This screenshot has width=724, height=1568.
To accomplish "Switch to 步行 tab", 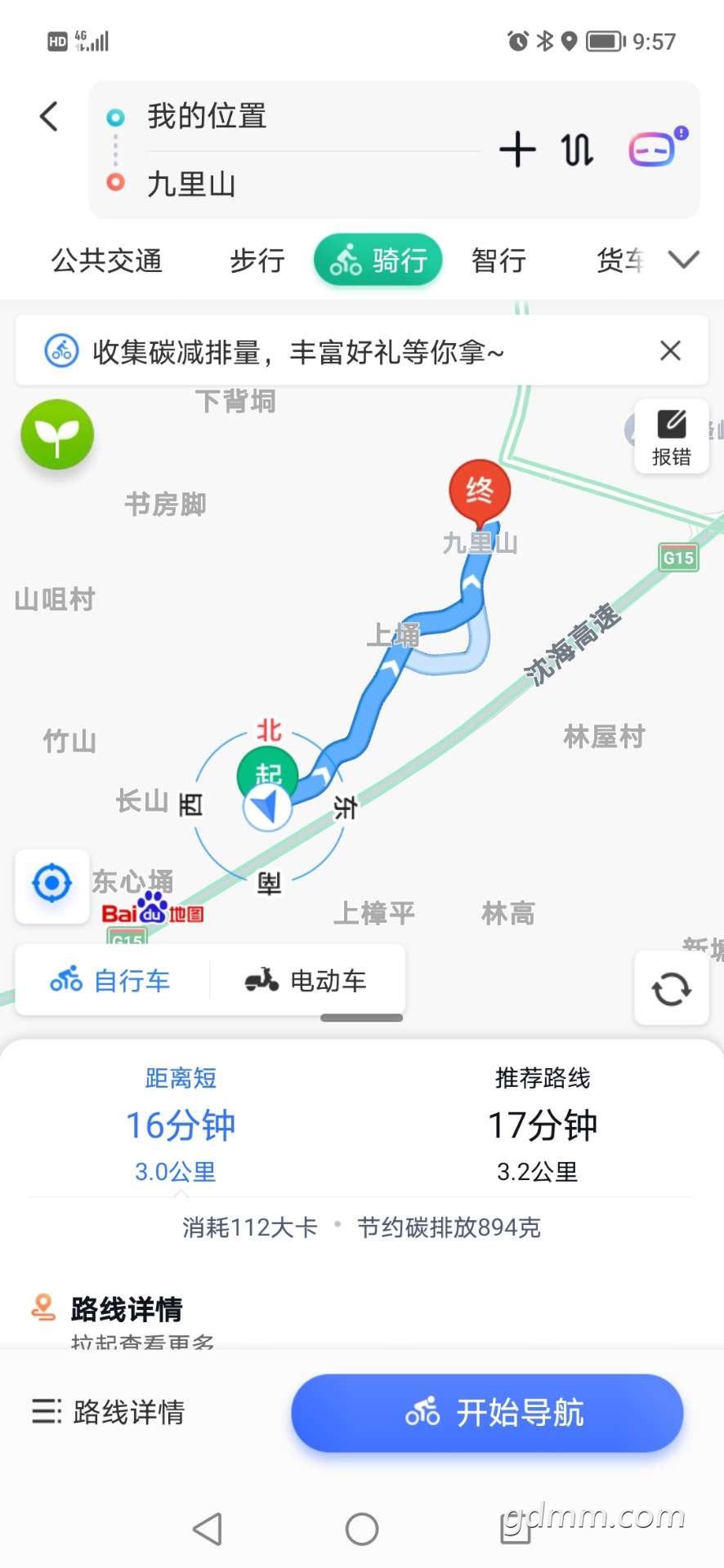I will point(257,261).
